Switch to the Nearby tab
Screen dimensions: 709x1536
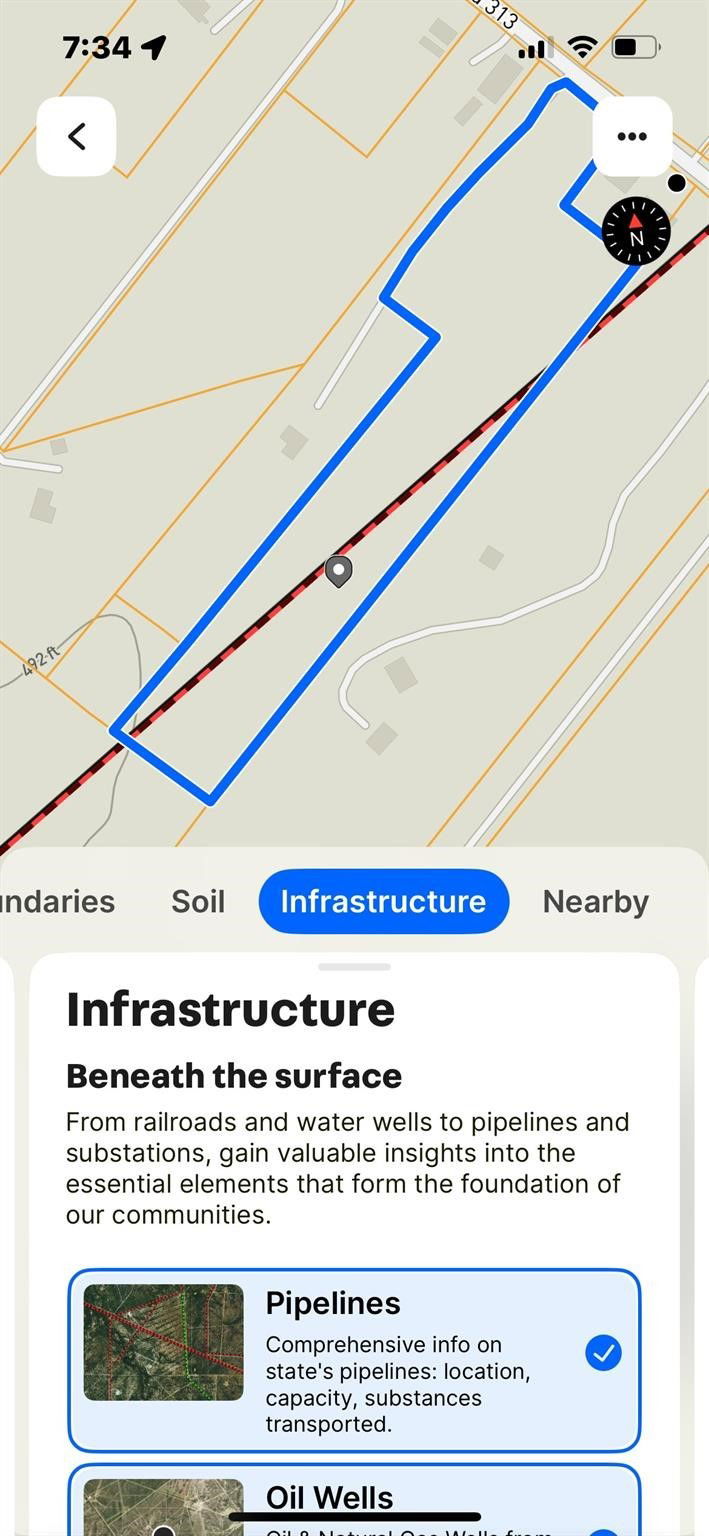[595, 901]
